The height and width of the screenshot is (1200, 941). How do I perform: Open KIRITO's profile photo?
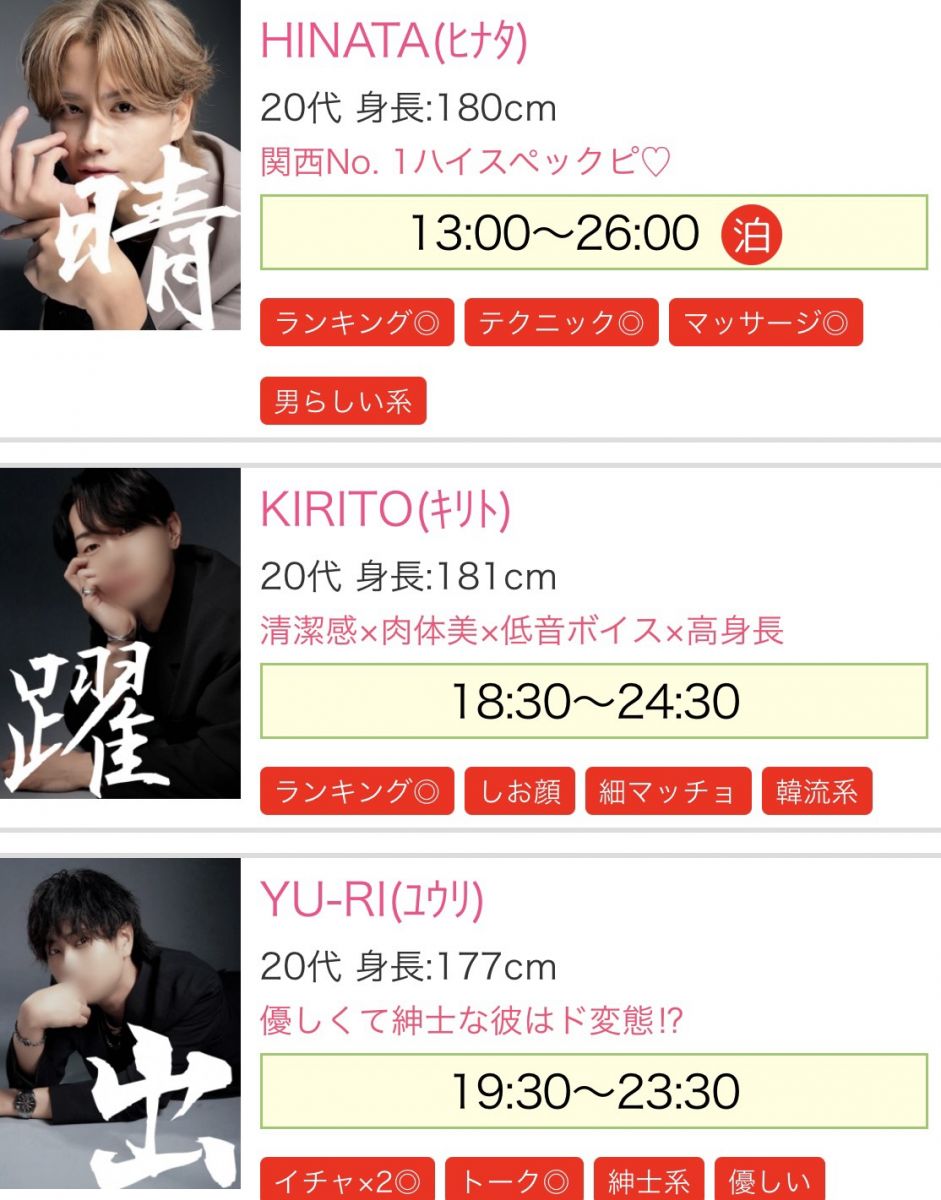pos(120,633)
